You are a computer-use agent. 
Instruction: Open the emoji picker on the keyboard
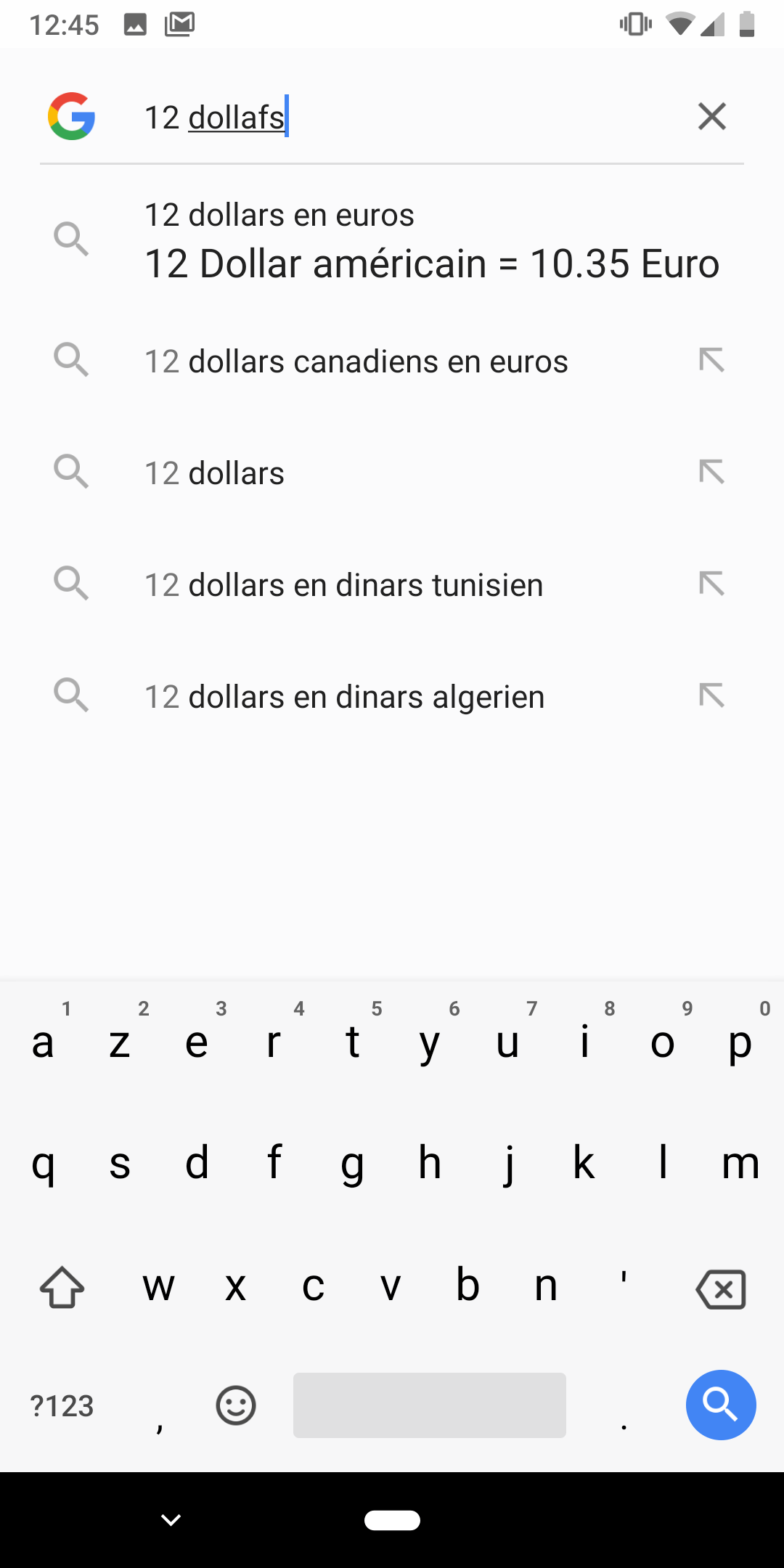pyautogui.click(x=236, y=1405)
